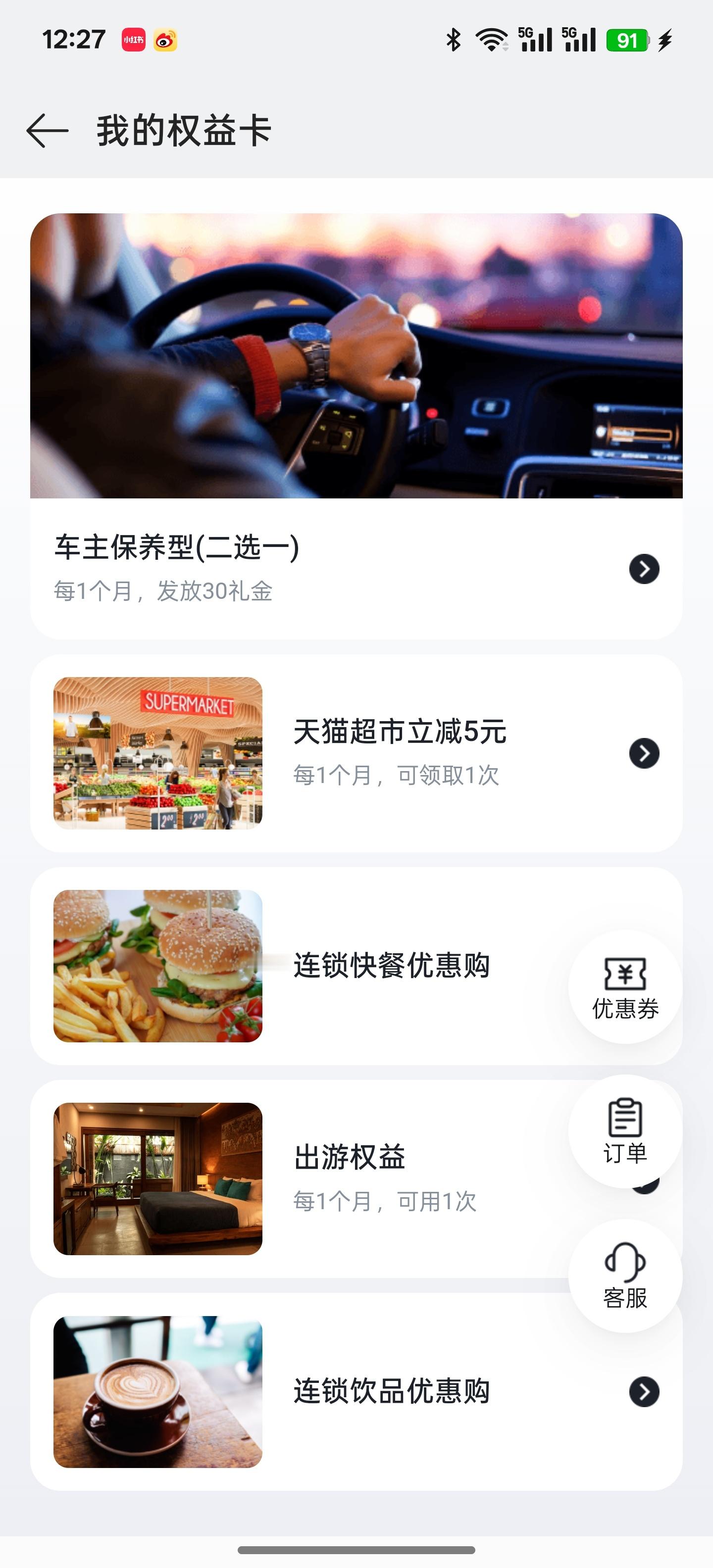Go back from 我的权益卡 page
The image size is (713, 1568).
[x=48, y=130]
